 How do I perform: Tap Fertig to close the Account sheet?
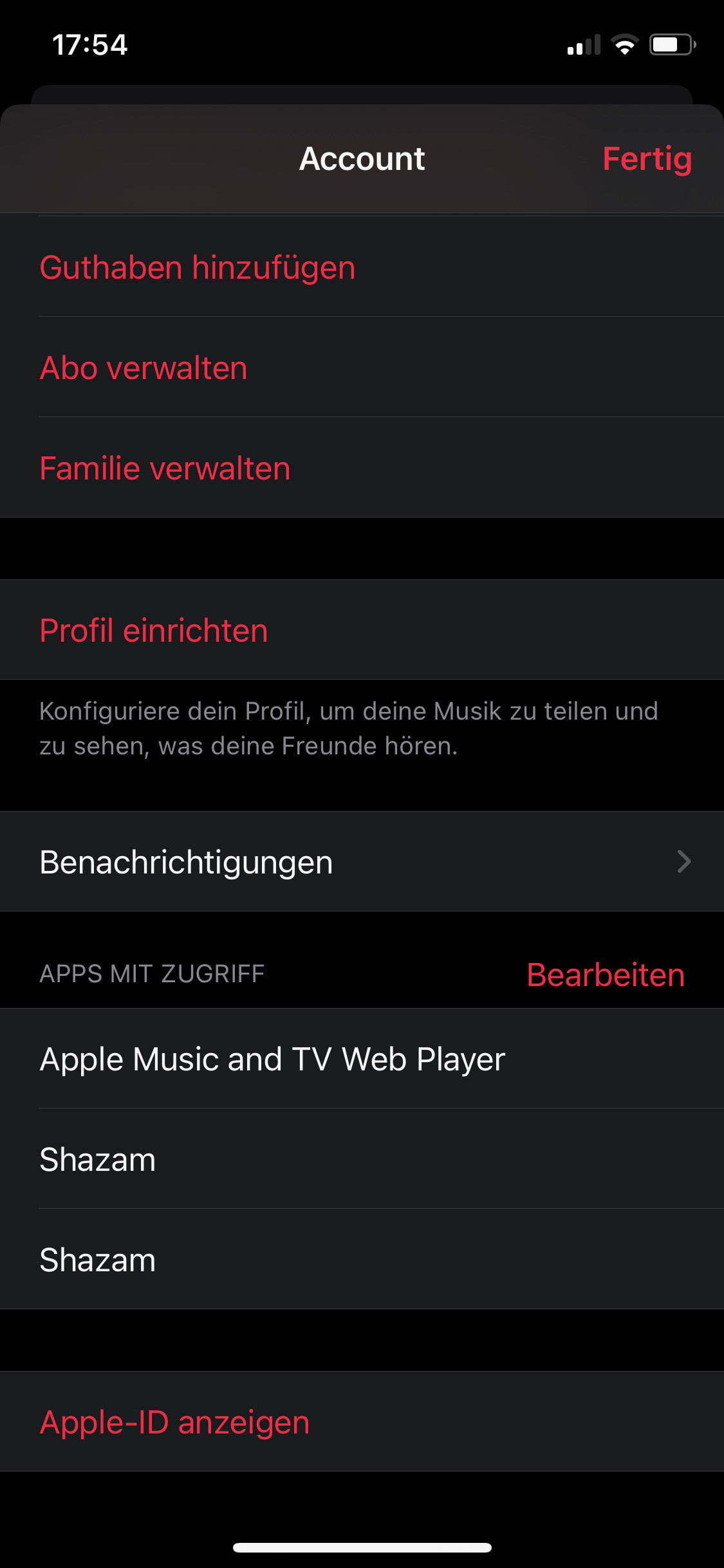[x=646, y=159]
